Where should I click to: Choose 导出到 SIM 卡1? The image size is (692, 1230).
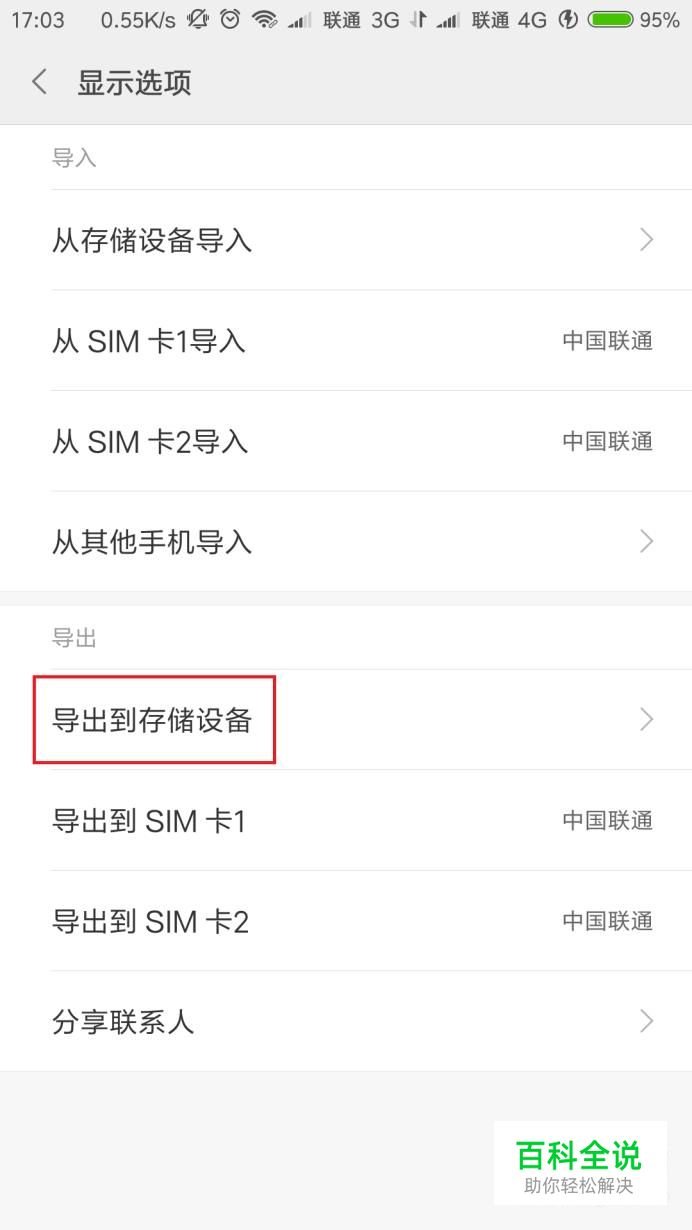[x=346, y=821]
